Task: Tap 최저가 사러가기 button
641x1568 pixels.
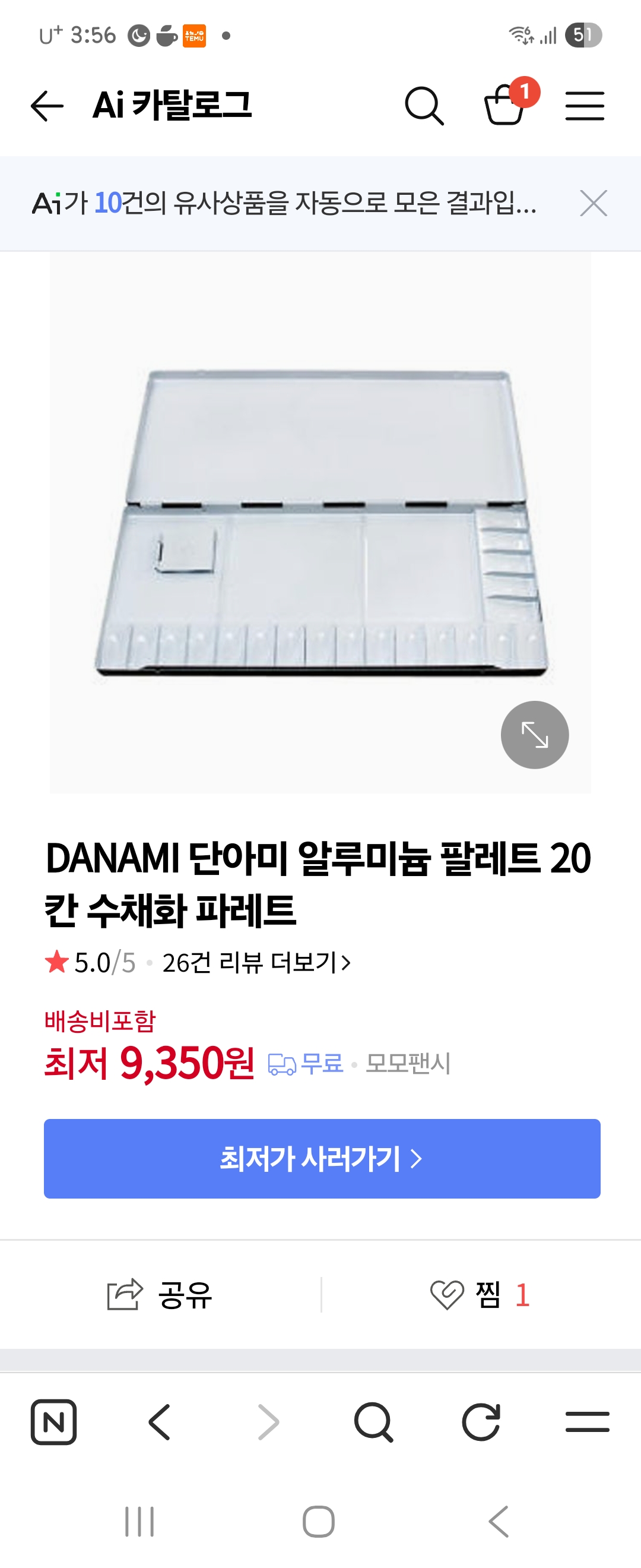Action: point(322,1158)
